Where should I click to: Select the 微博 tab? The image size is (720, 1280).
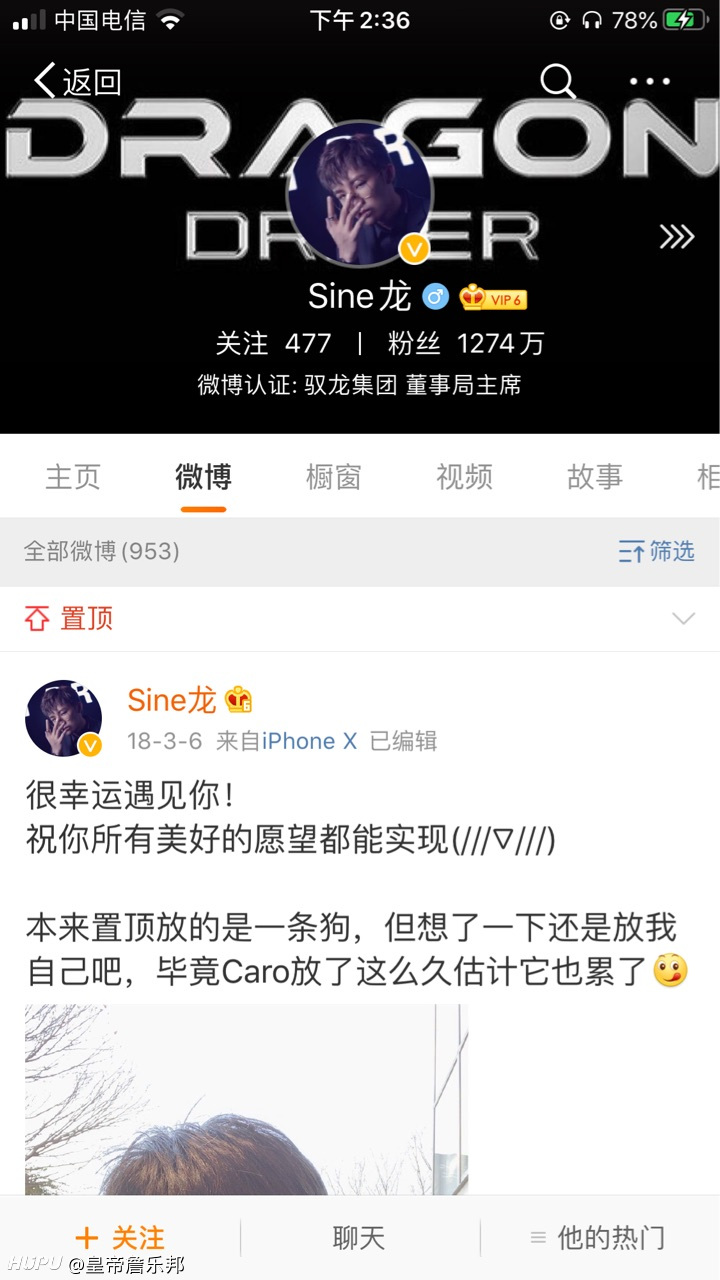[x=203, y=477]
